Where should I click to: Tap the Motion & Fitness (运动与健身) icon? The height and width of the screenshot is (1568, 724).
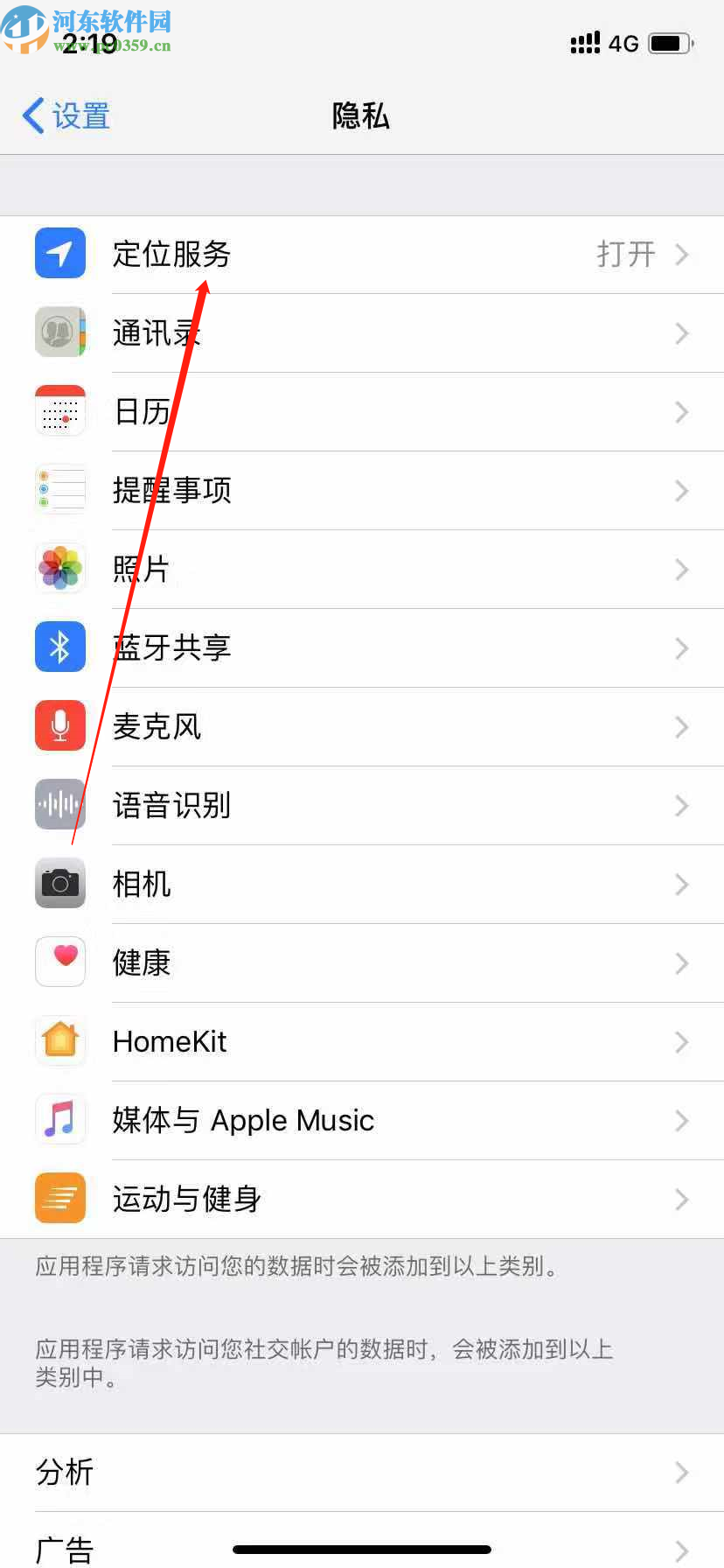point(60,1198)
